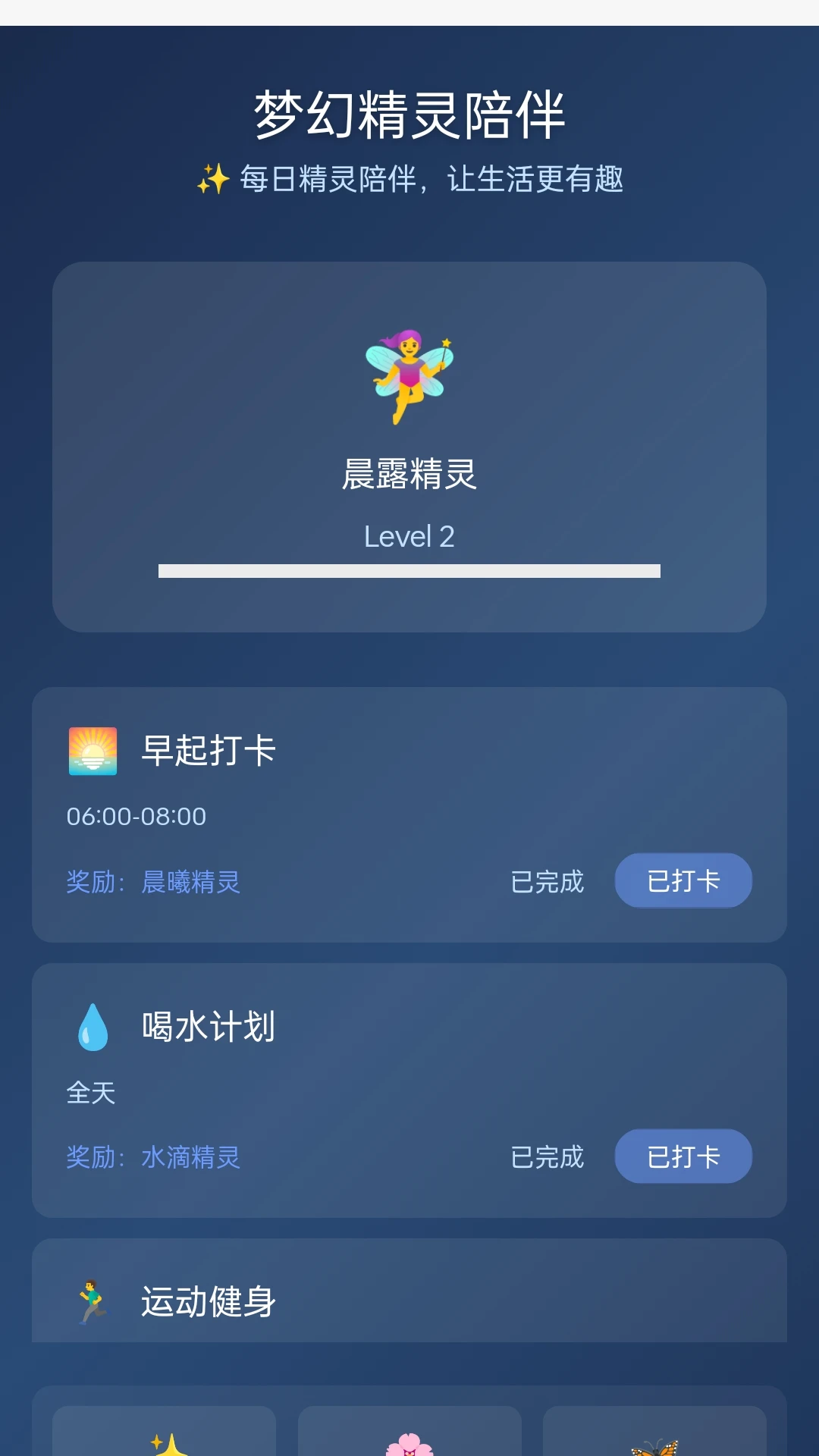The width and height of the screenshot is (819, 1456).
Task: Select the 早起打卡 card header
Action: 209,753
